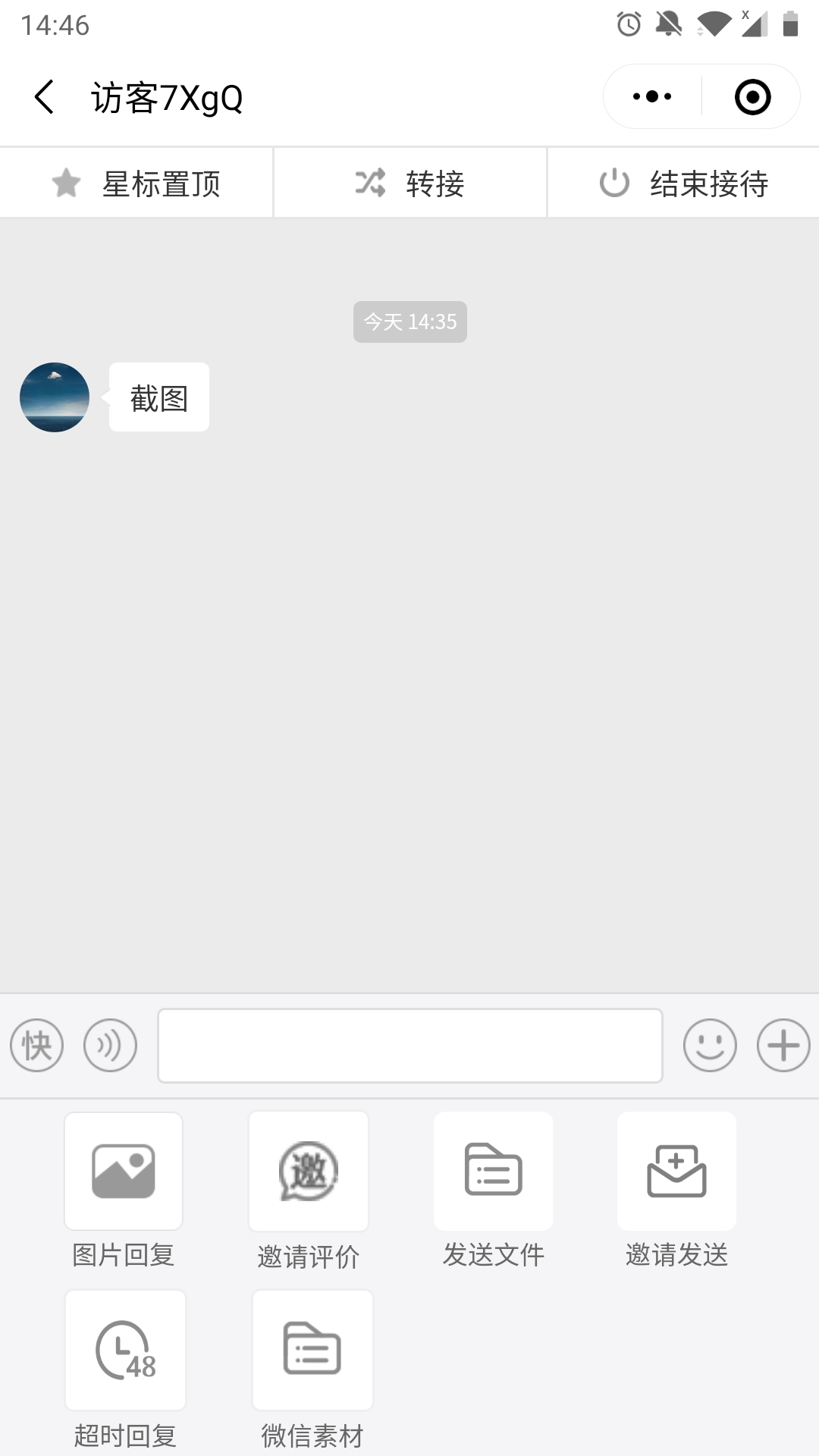Switch to voice input

[110, 1046]
